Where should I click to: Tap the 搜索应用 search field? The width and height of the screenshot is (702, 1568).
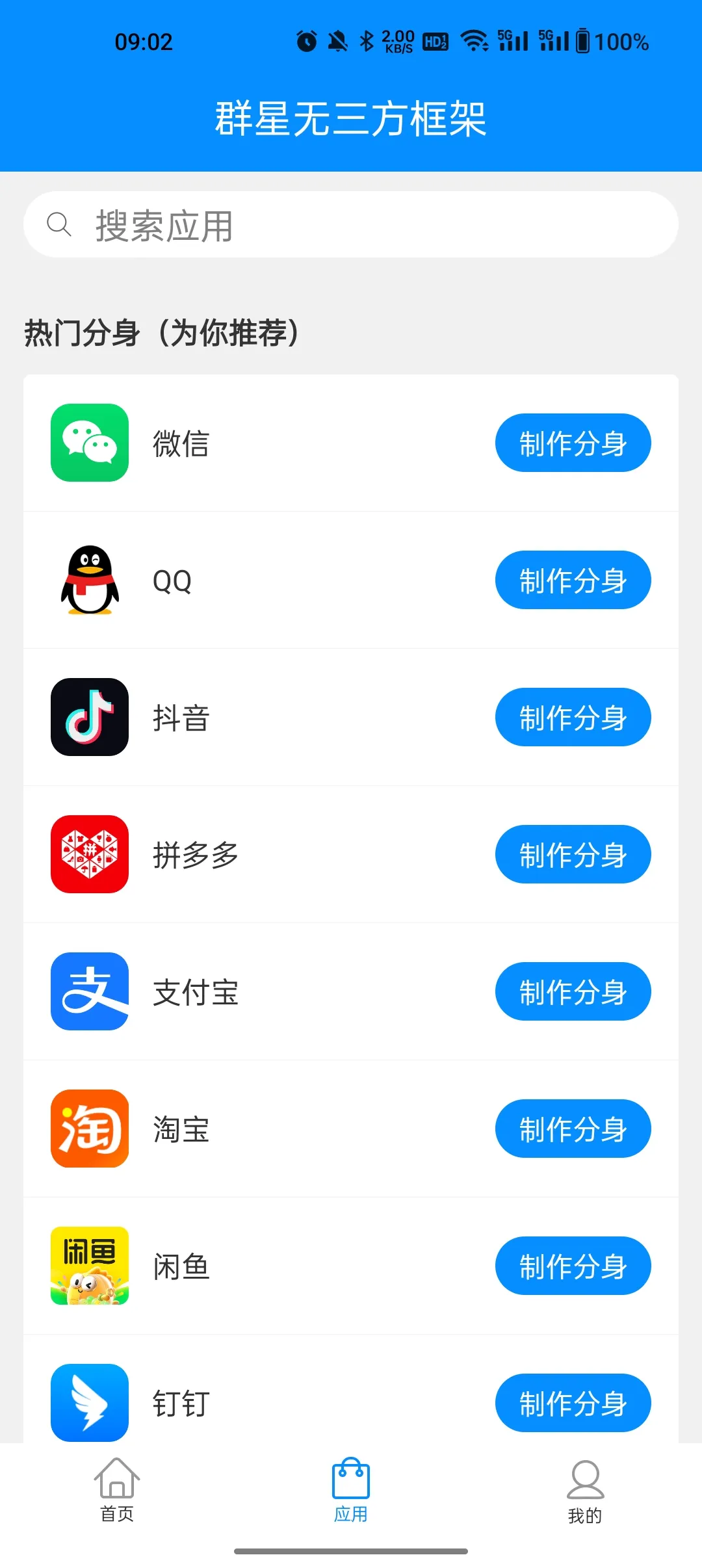coord(351,225)
